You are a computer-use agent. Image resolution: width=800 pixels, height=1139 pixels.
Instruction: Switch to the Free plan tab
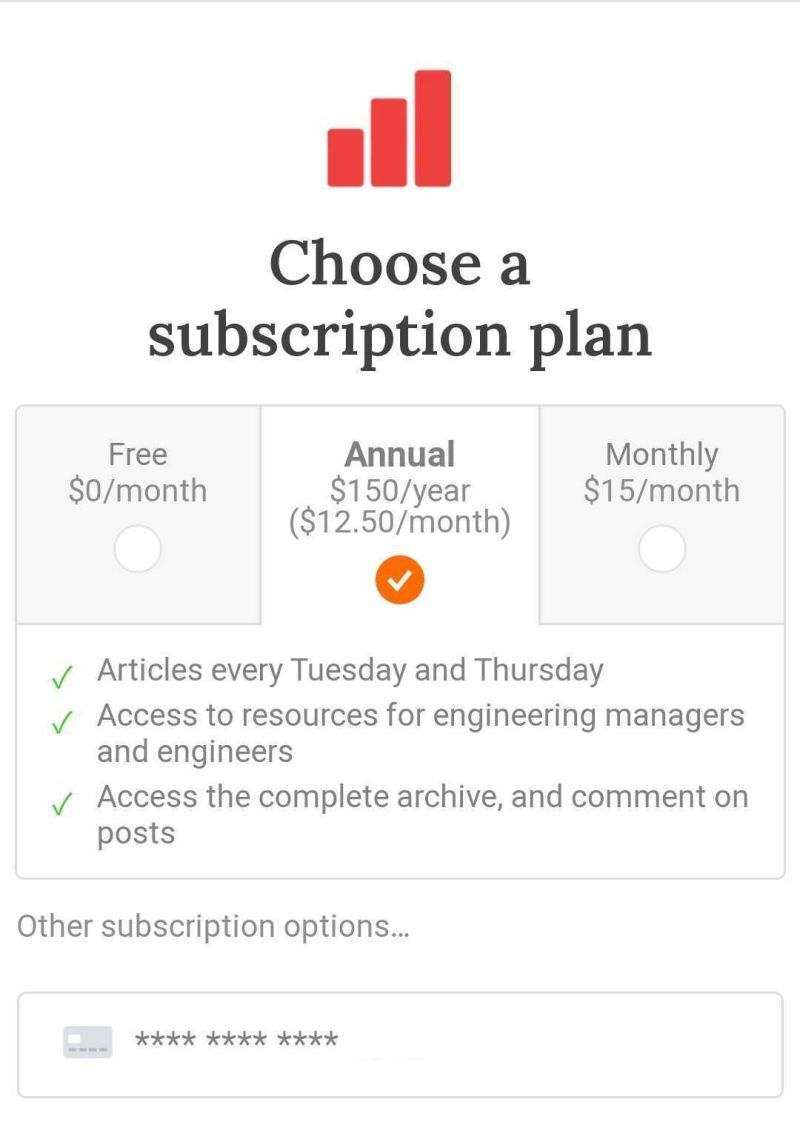point(138,472)
